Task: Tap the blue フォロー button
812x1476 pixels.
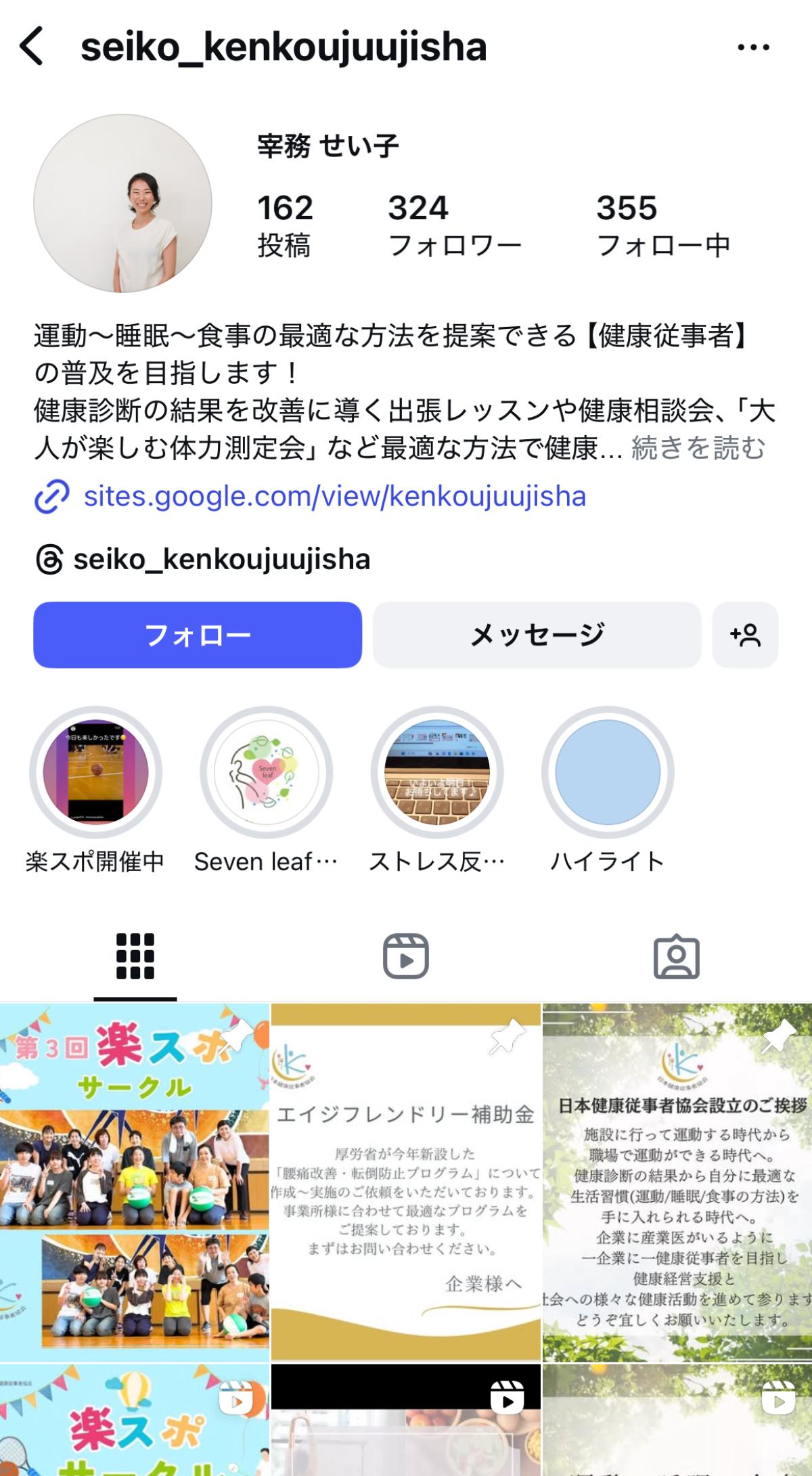Action: (198, 635)
